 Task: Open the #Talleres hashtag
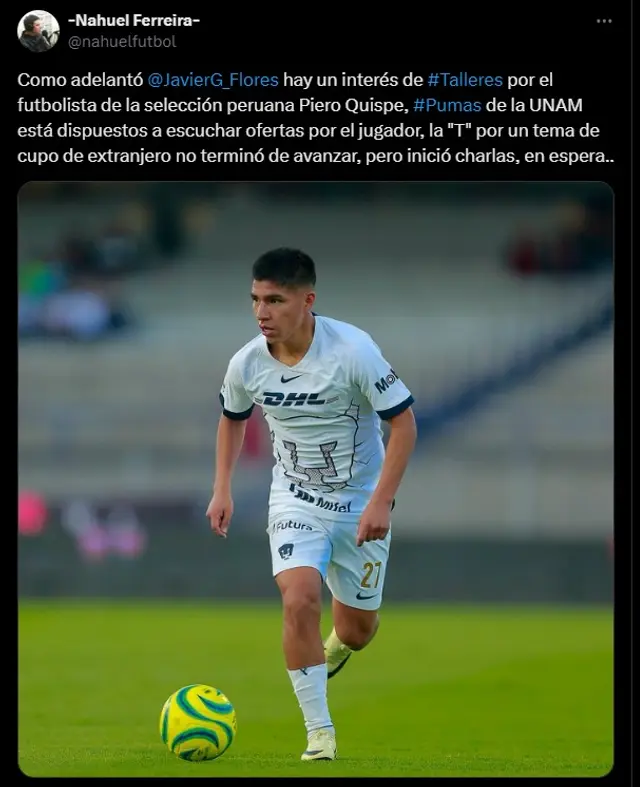[x=465, y=79]
